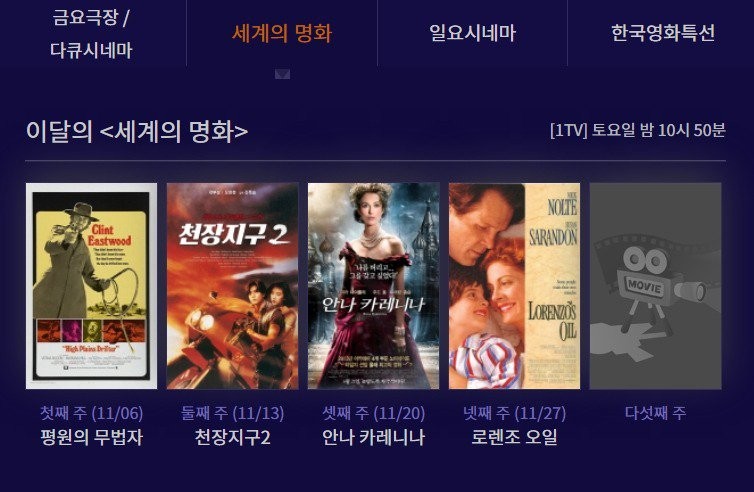Screen dimensions: 754x492
Task: Open the 천장지구2 movie poster
Action: tap(232, 286)
